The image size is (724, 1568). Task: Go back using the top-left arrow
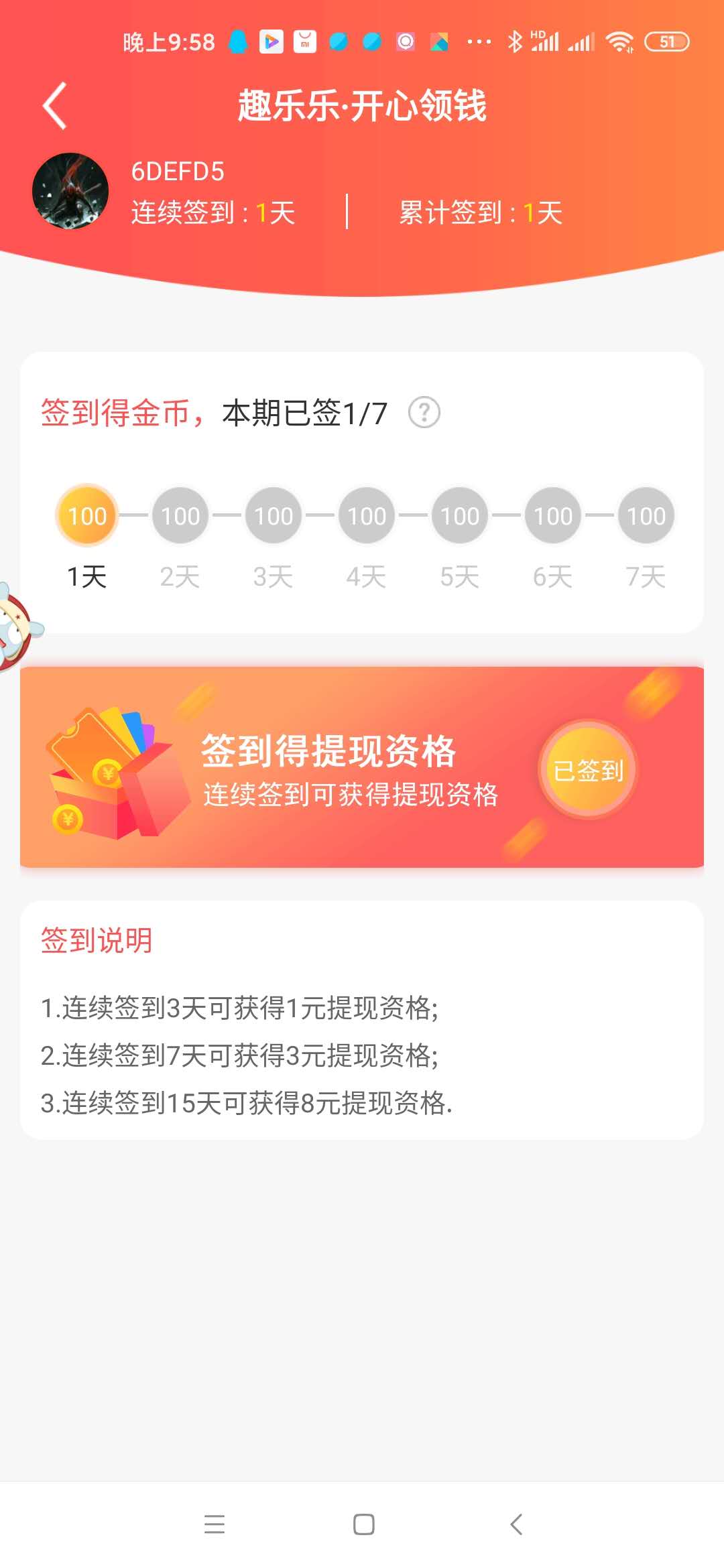55,106
